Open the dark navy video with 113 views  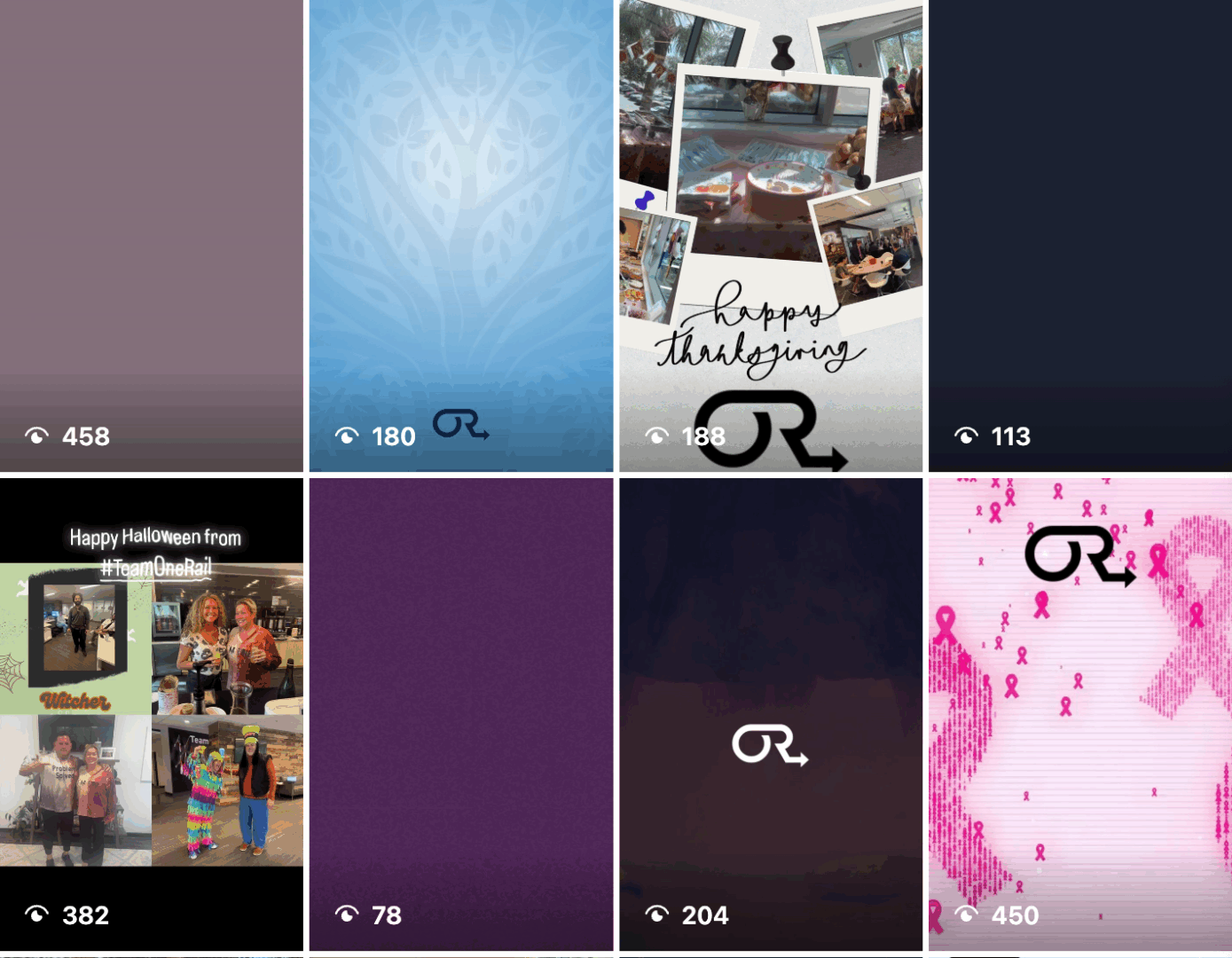click(1079, 235)
